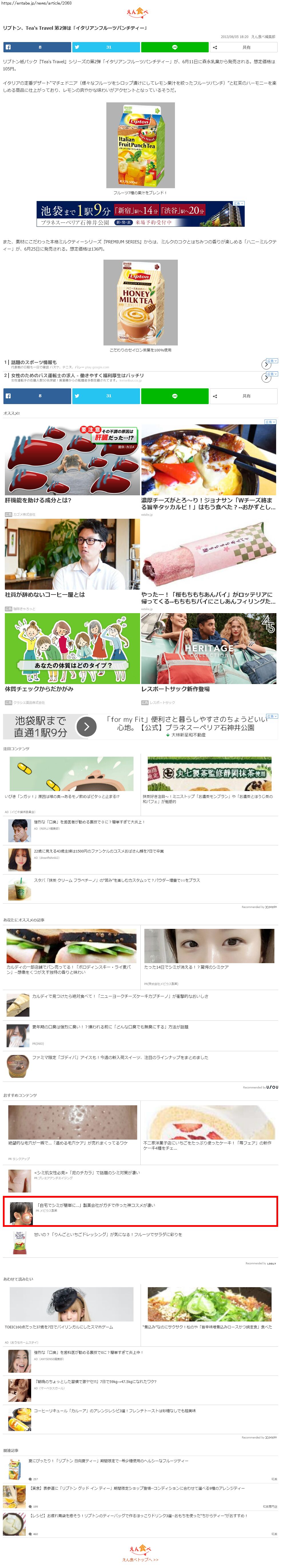Open the レスポートサック新作登場 ad card
Image resolution: width=281 pixels, height=1568 pixels.
(x=209, y=653)
